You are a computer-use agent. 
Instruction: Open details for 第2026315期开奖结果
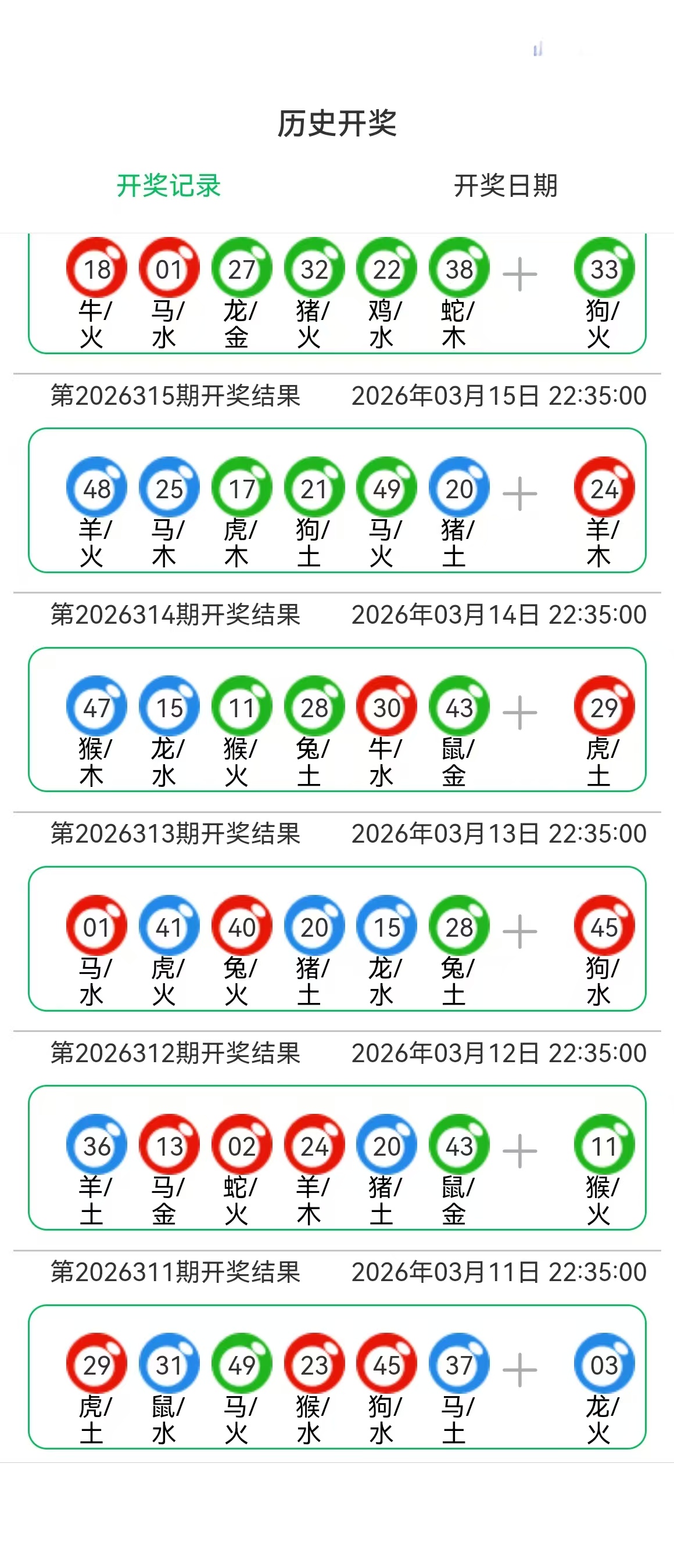click(x=175, y=395)
